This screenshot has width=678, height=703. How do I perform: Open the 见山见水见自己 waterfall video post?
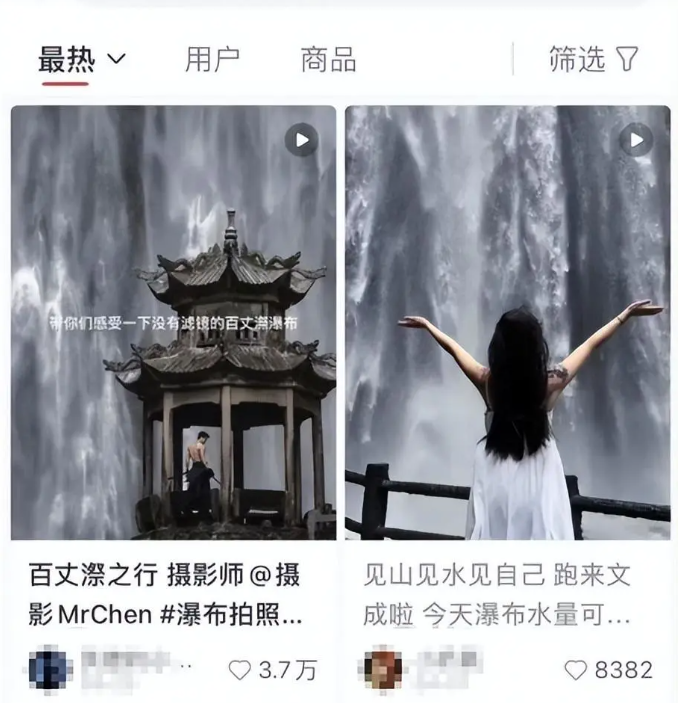point(507,322)
